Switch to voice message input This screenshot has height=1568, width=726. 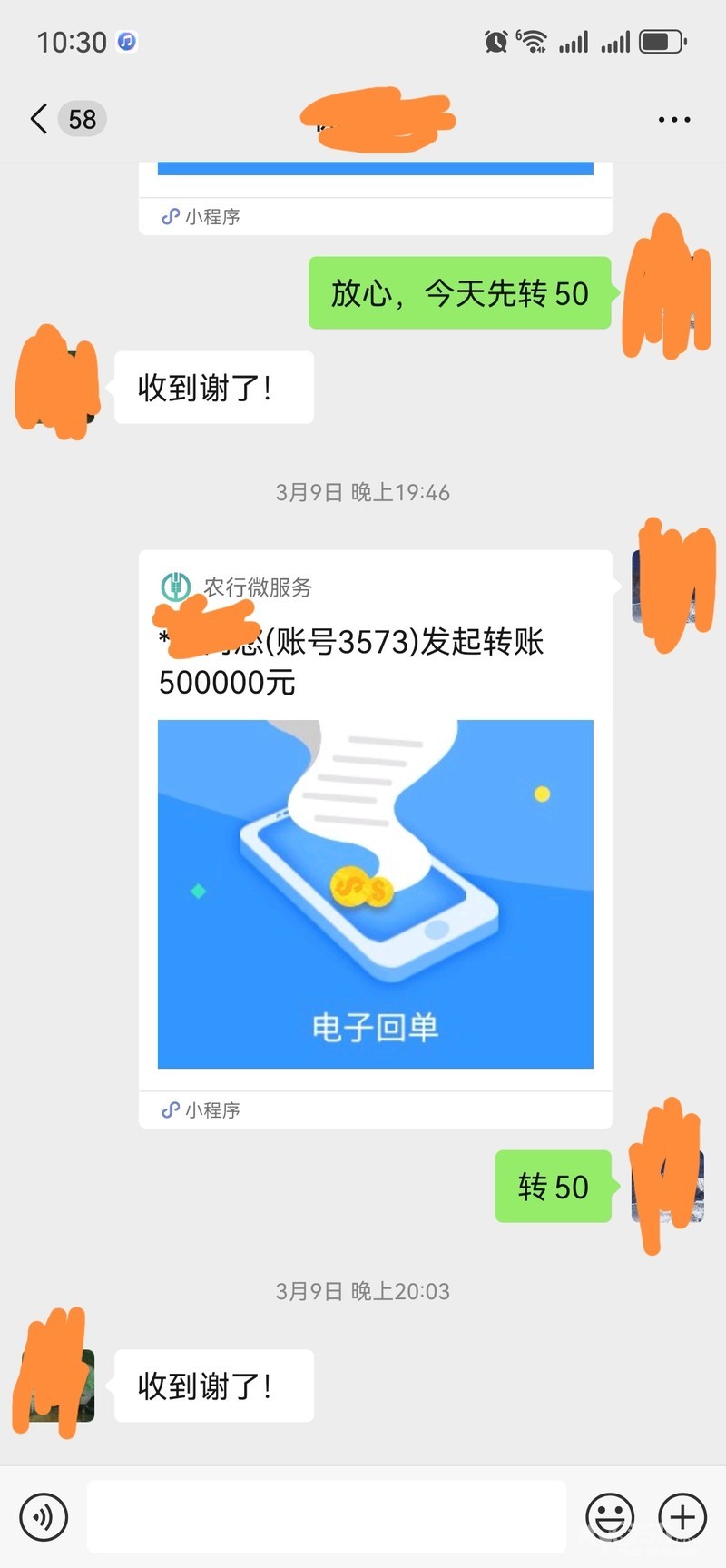coord(44,1516)
